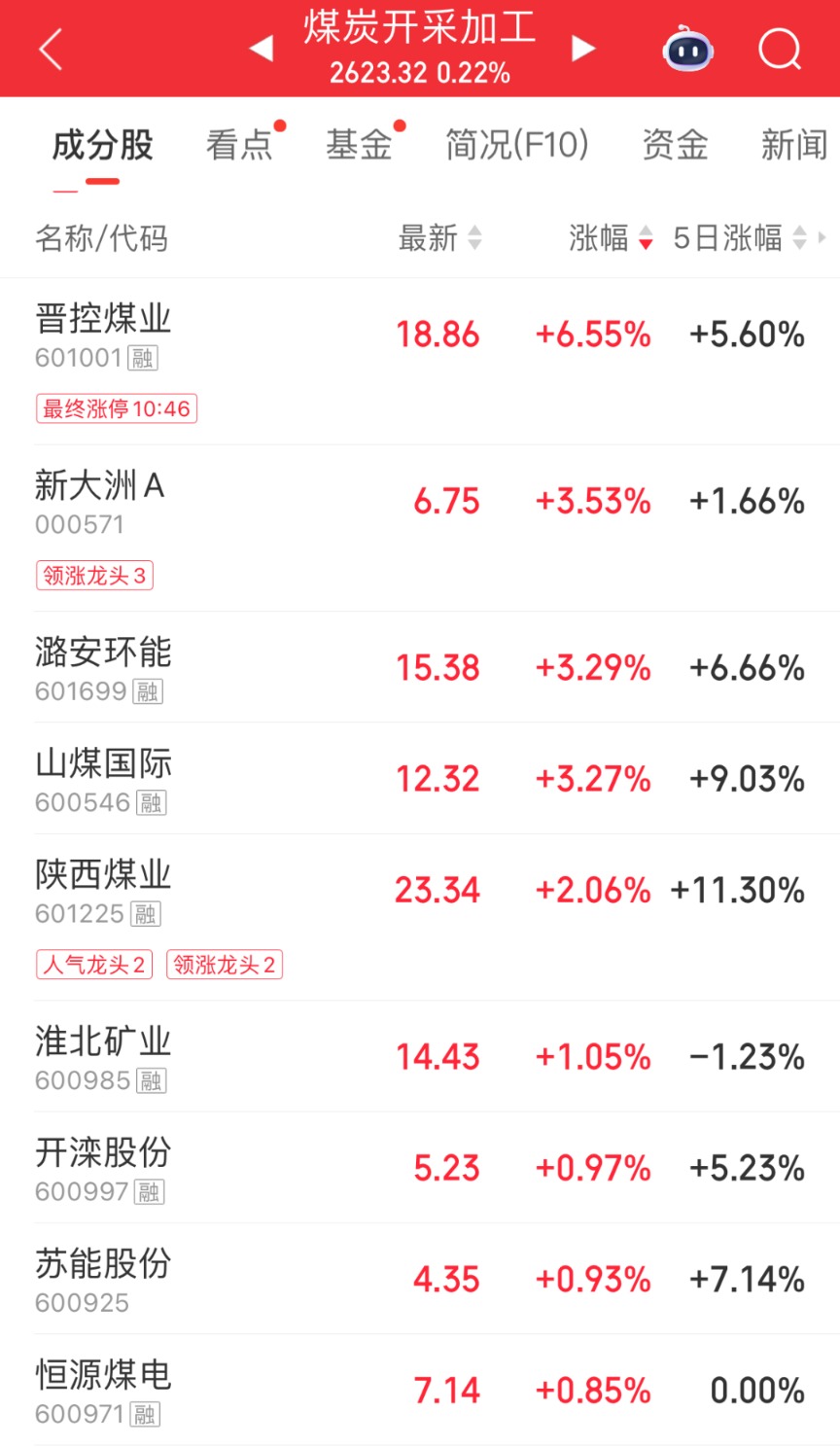Go back using the top-left arrow
840x1447 pixels.
pos(51,49)
